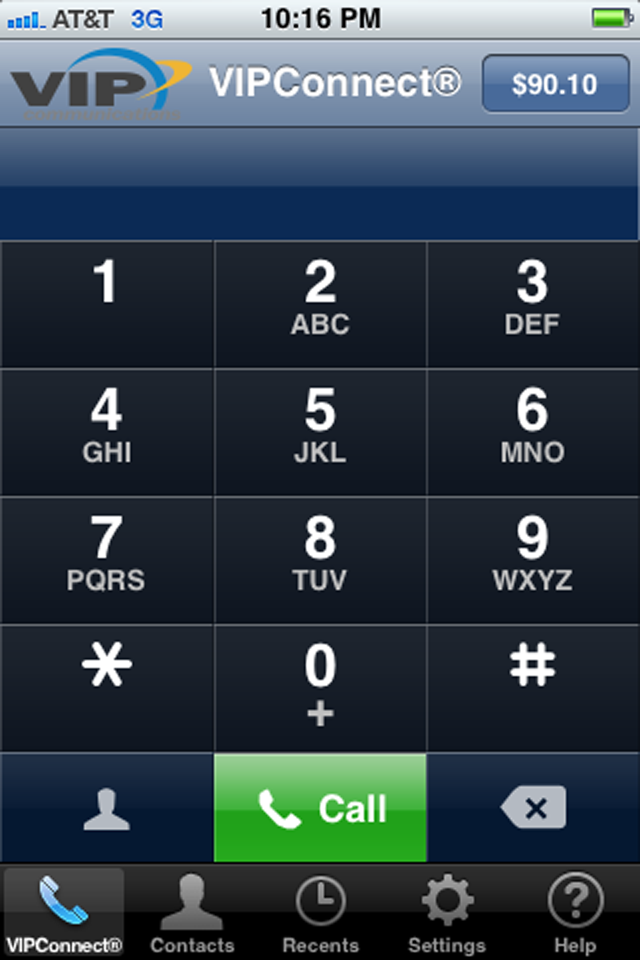The width and height of the screenshot is (640, 960).
Task: Dial the 0 plus key
Action: tap(320, 687)
